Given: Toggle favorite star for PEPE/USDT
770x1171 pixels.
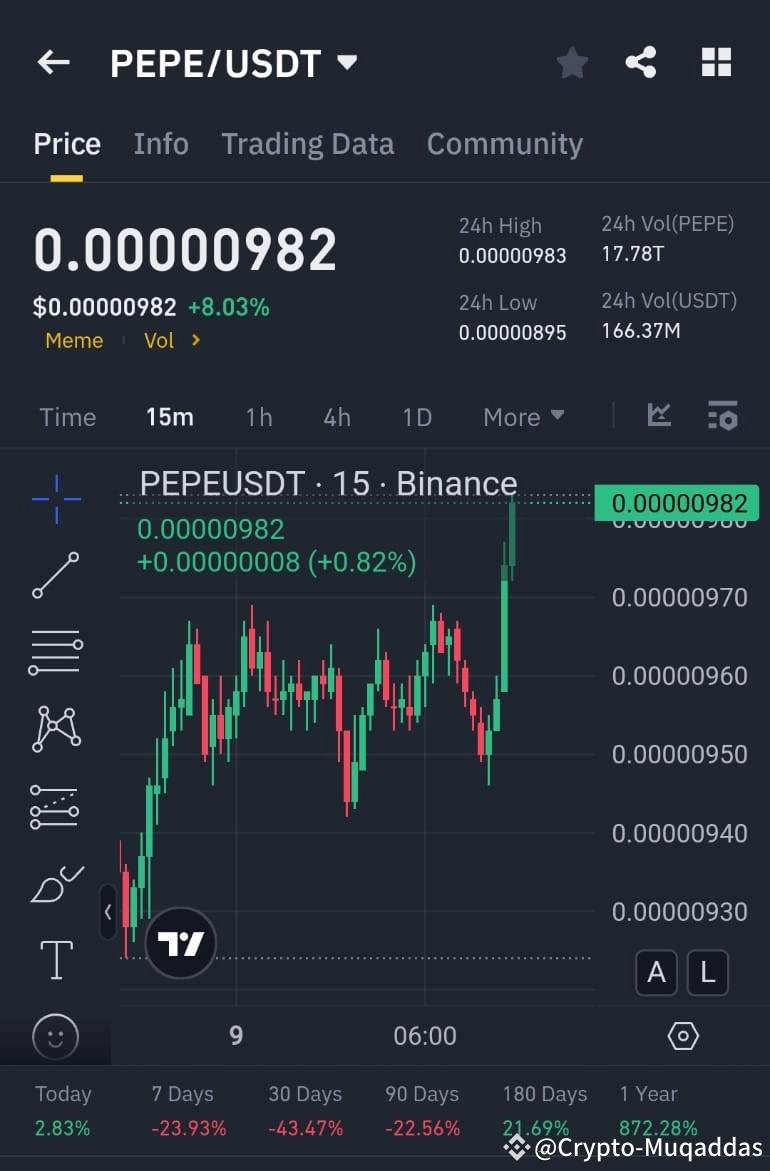Looking at the screenshot, I should click(x=572, y=62).
